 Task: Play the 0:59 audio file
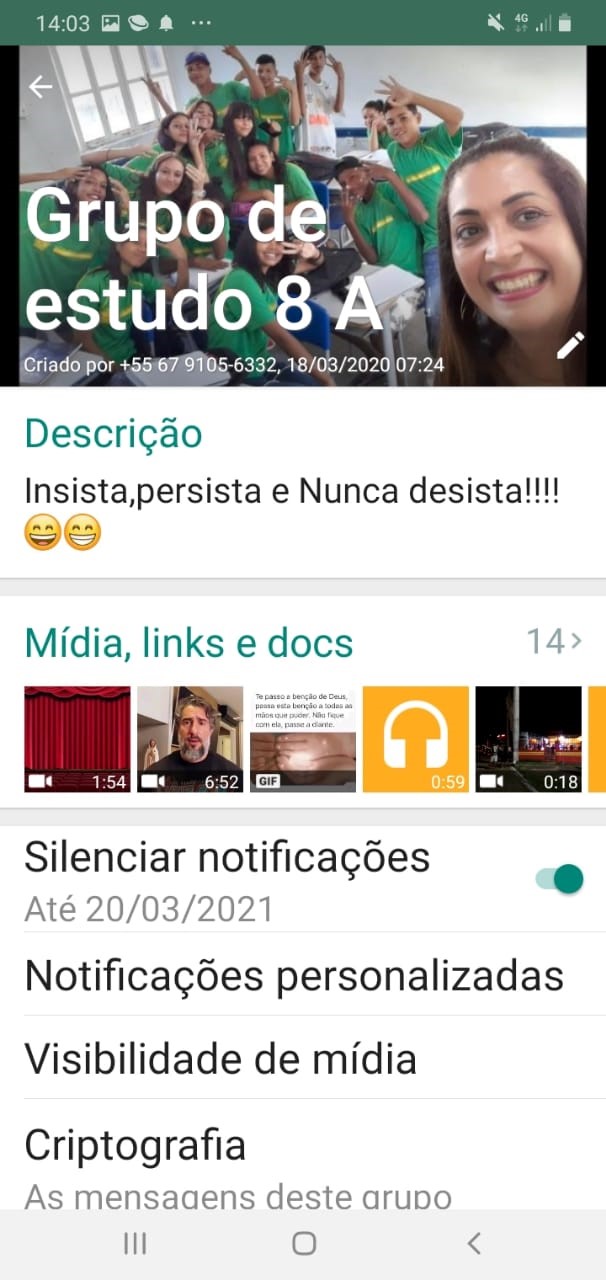415,739
